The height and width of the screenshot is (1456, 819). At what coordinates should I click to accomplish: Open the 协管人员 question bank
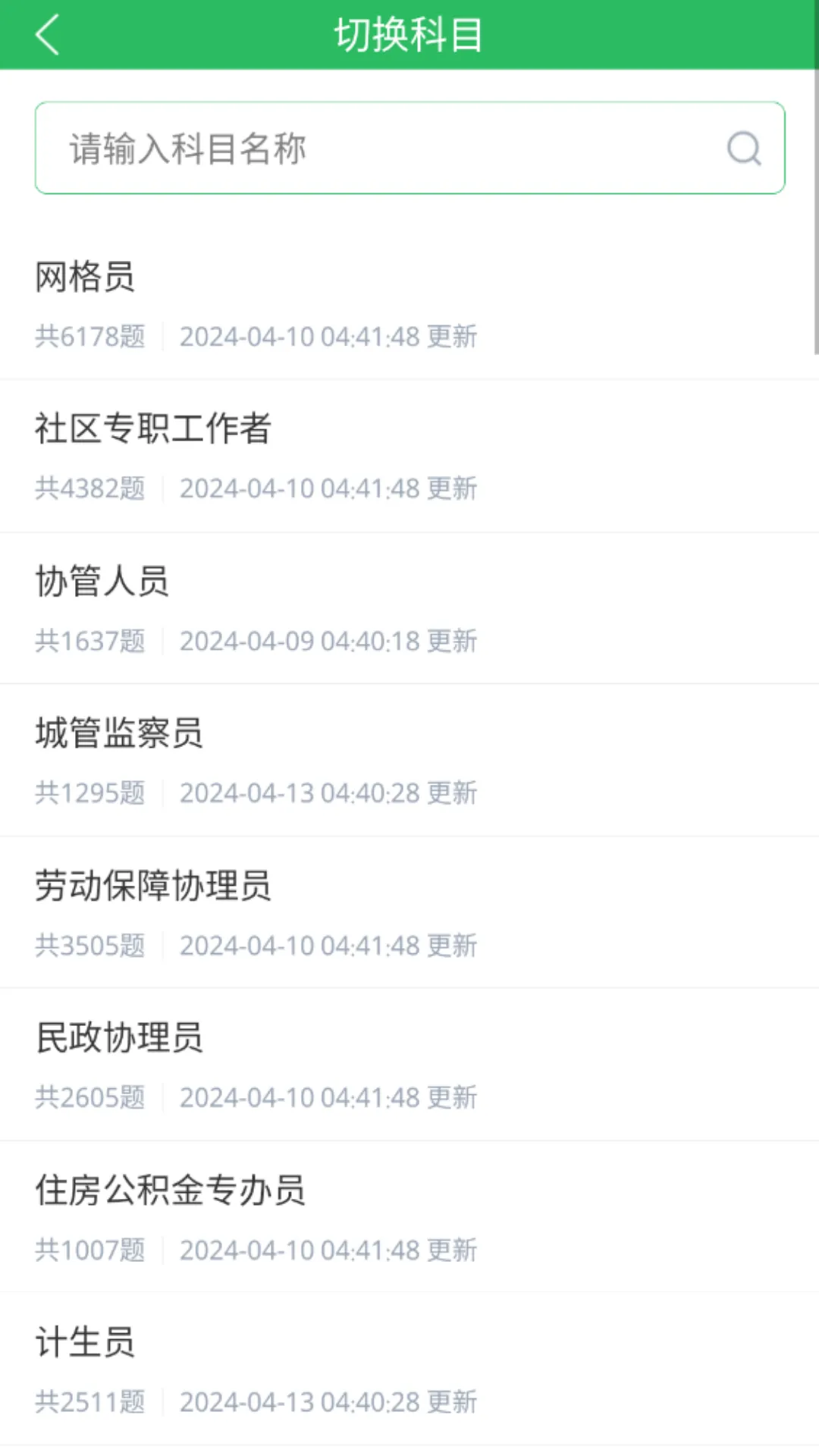[x=102, y=581]
